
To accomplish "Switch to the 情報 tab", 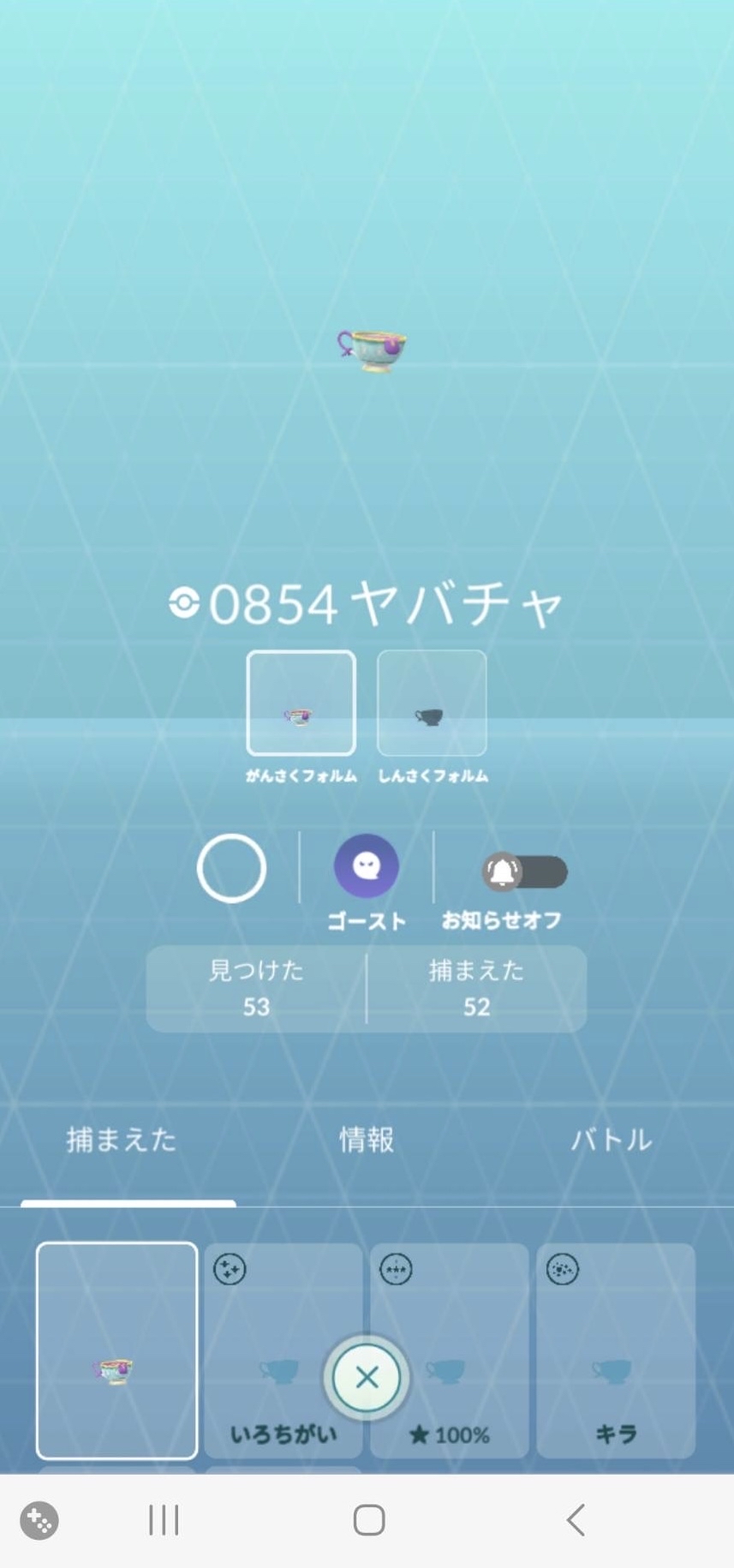I will [367, 1140].
